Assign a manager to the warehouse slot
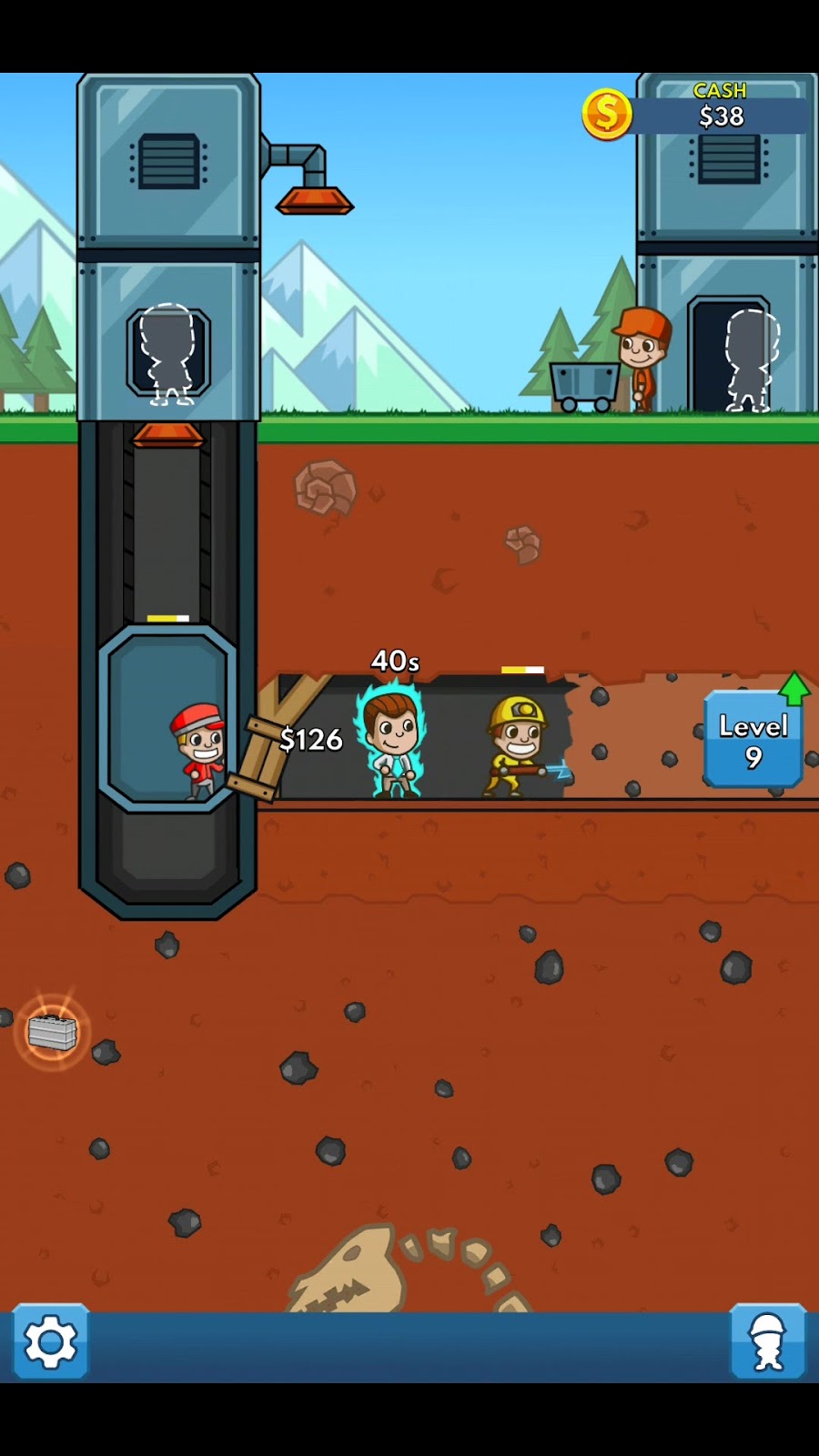Image resolution: width=819 pixels, height=1456 pixels. point(749,359)
